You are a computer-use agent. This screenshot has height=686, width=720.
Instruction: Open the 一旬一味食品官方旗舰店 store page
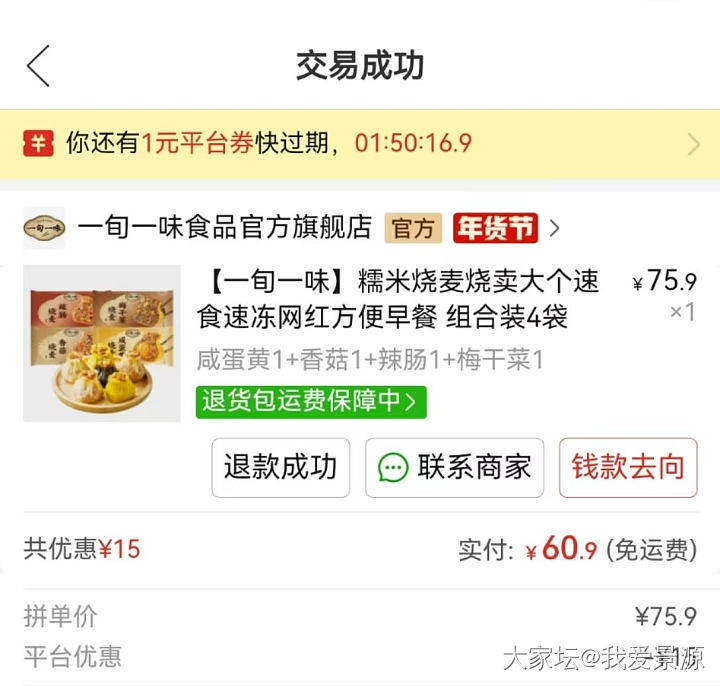coord(224,228)
